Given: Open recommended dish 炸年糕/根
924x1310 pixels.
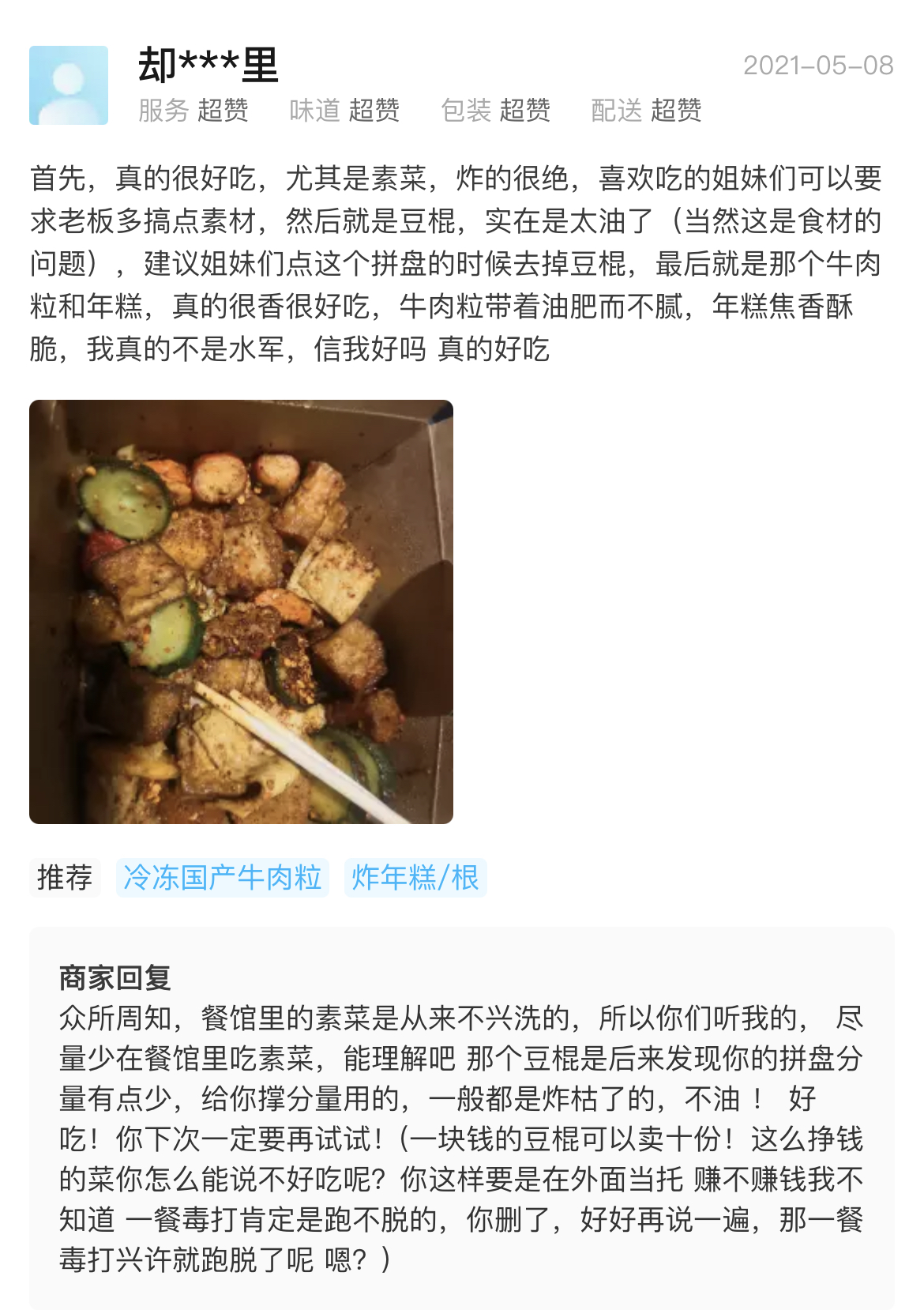Looking at the screenshot, I should pos(415,878).
